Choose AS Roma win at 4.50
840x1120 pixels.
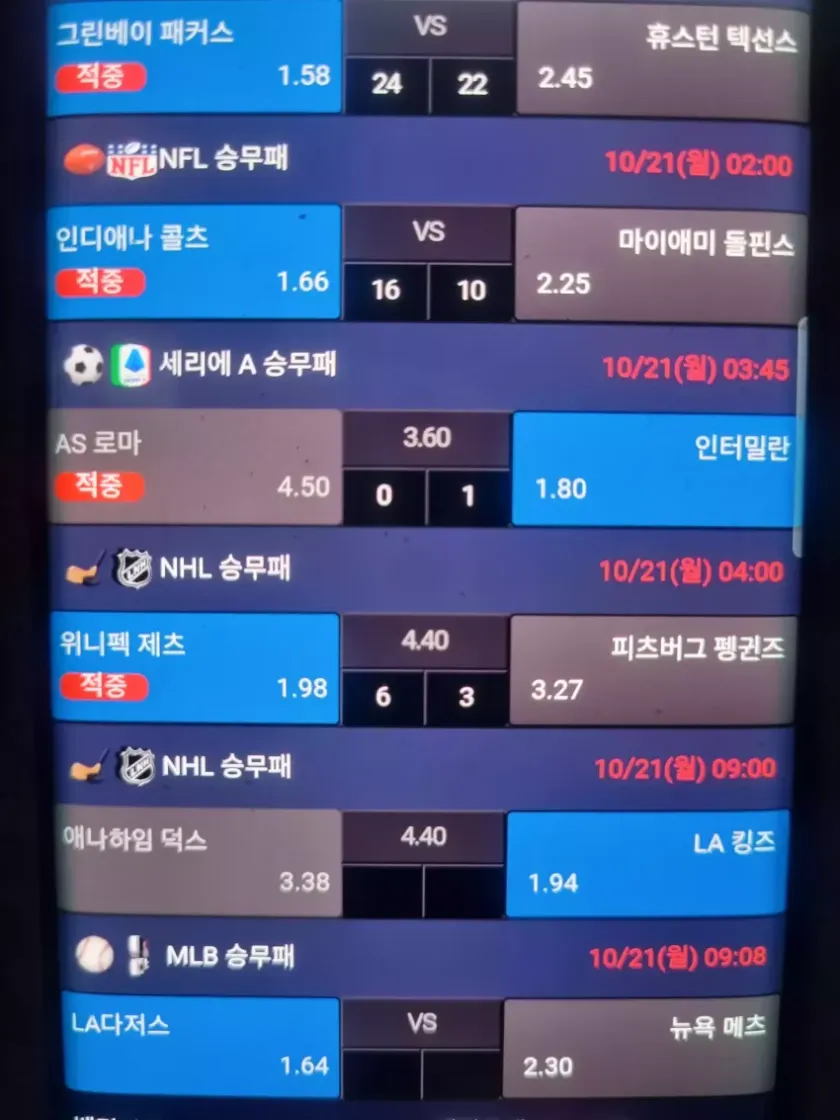point(195,467)
